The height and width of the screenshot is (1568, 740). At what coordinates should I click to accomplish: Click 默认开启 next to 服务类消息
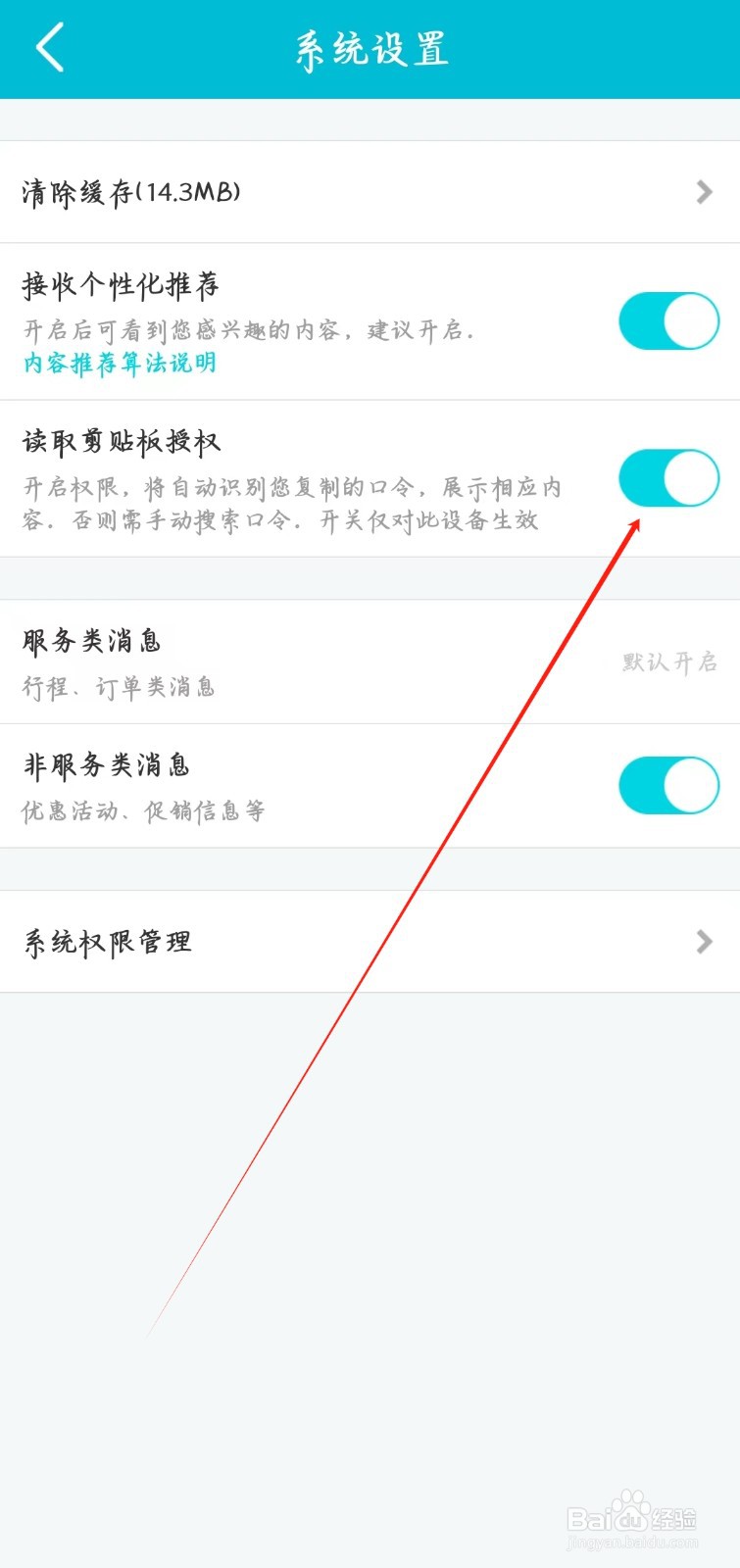click(x=666, y=662)
